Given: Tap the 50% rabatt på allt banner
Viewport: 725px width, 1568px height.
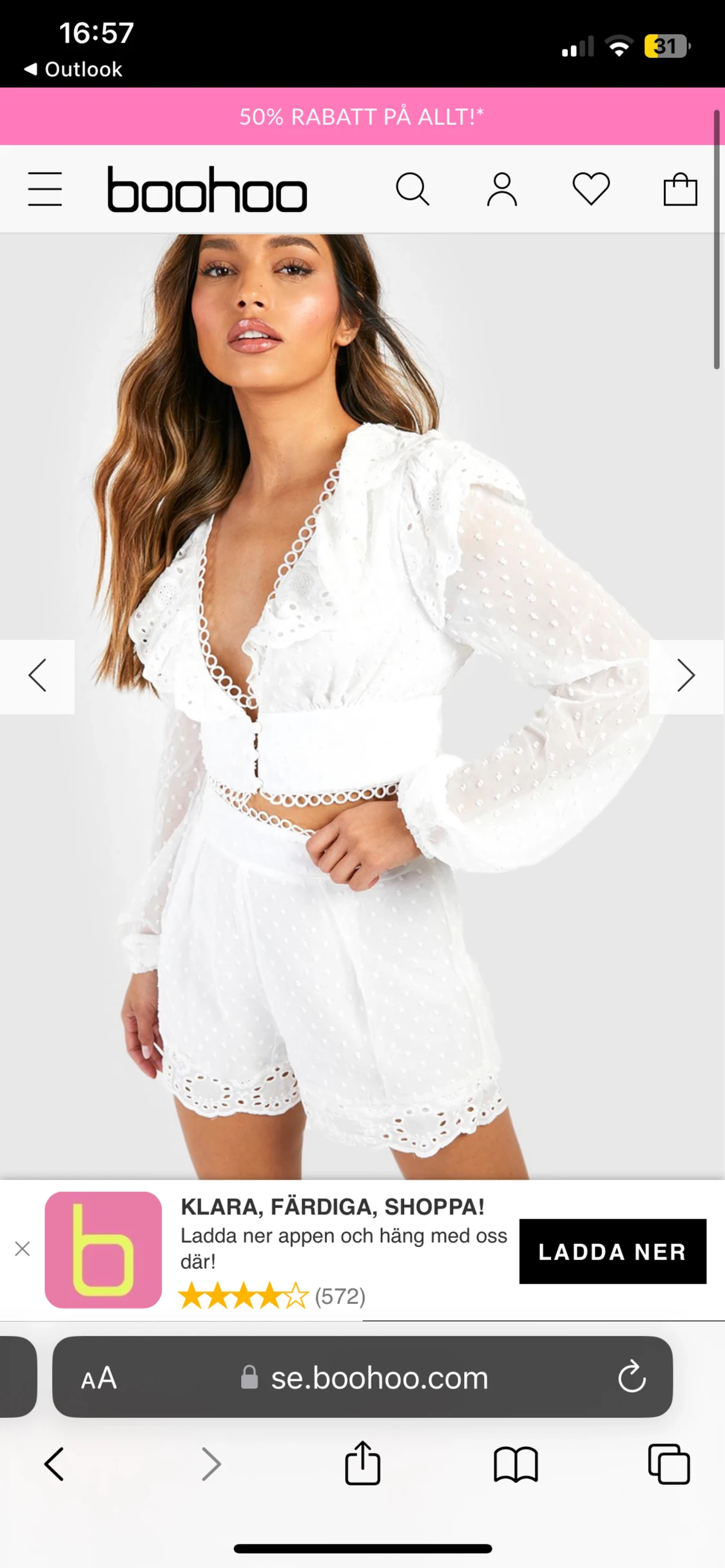Looking at the screenshot, I should (x=361, y=117).
